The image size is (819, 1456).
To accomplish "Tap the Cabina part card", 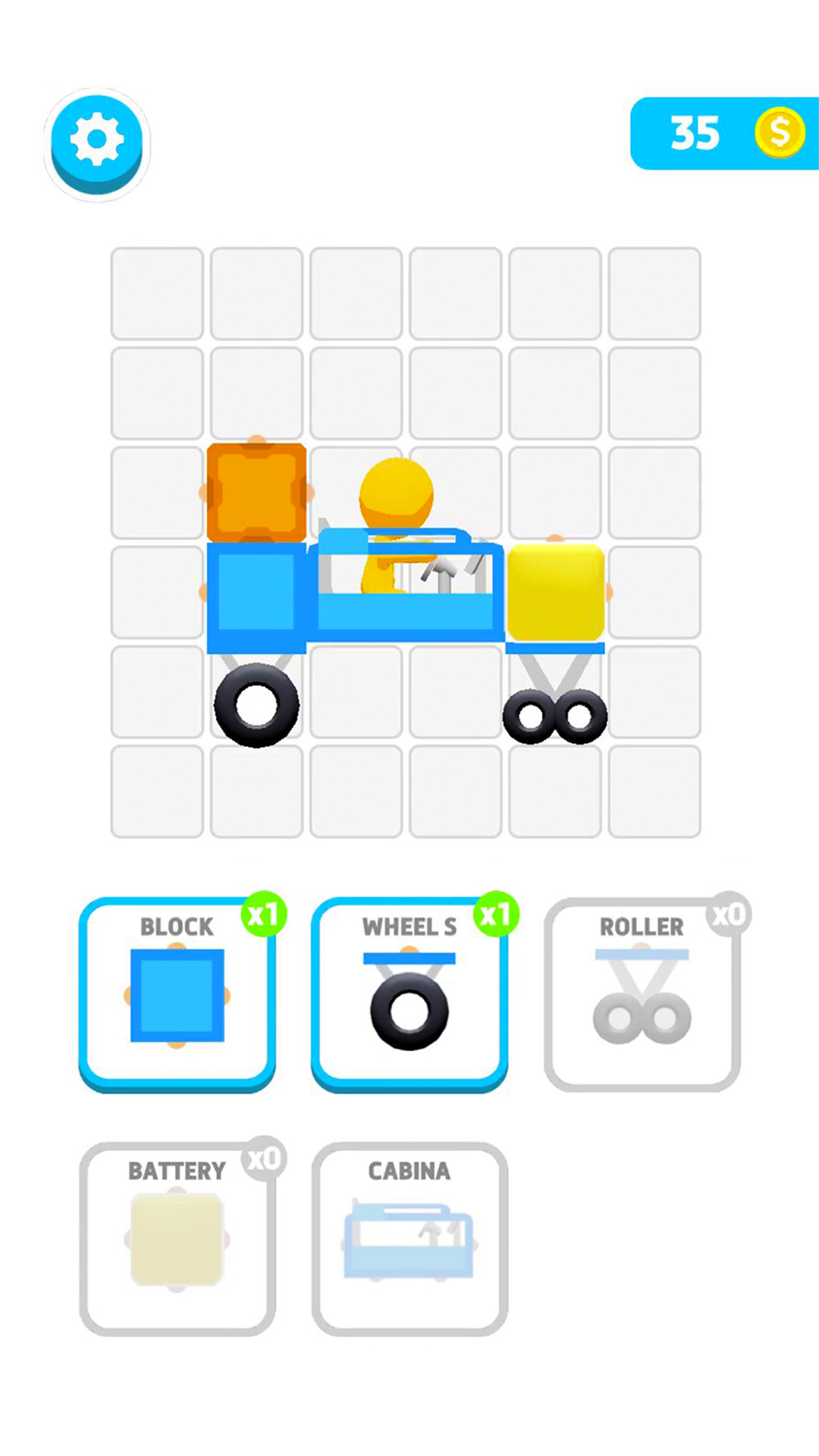I will 409,1238.
